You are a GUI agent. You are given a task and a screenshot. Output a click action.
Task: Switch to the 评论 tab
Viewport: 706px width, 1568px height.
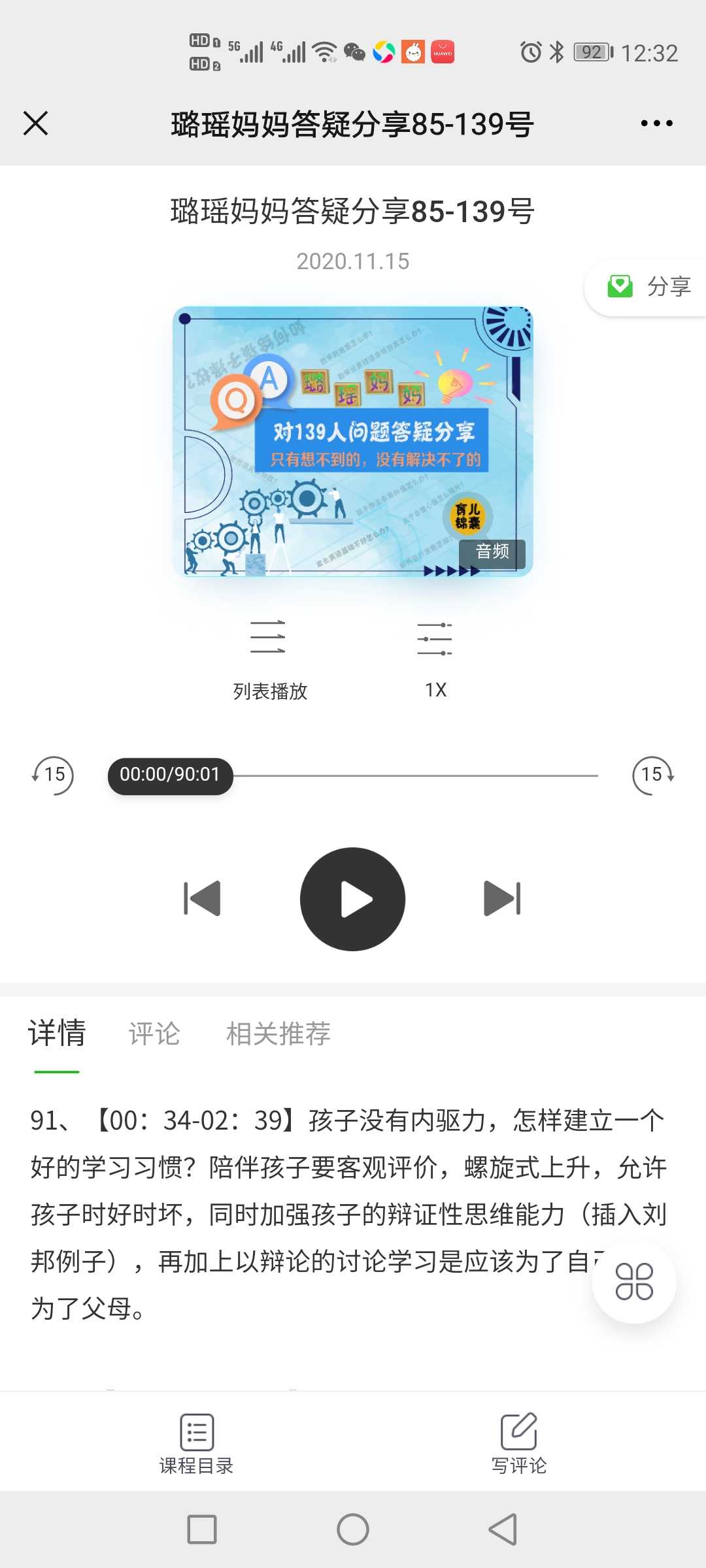coord(154,1034)
